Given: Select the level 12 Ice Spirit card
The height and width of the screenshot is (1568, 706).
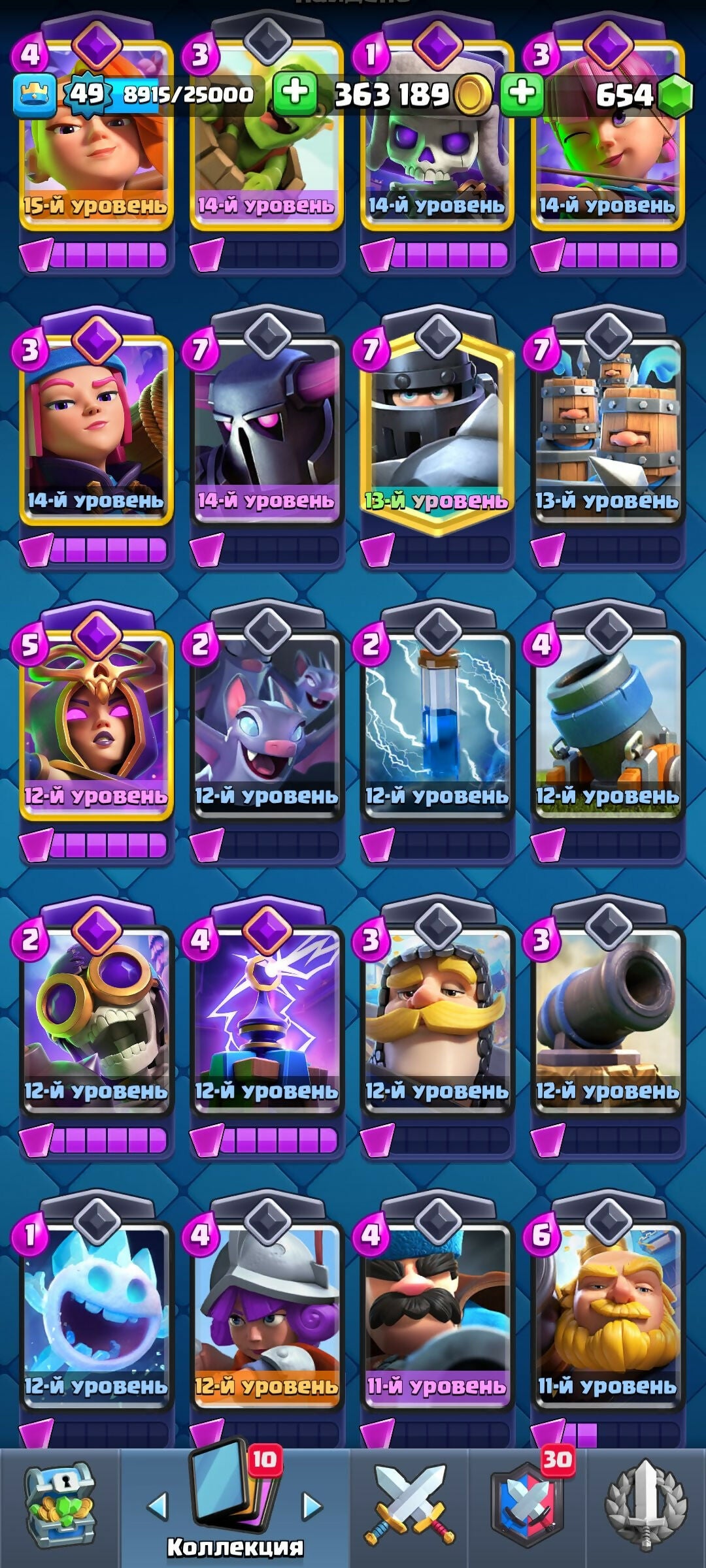Looking at the screenshot, I should (x=96, y=1313).
